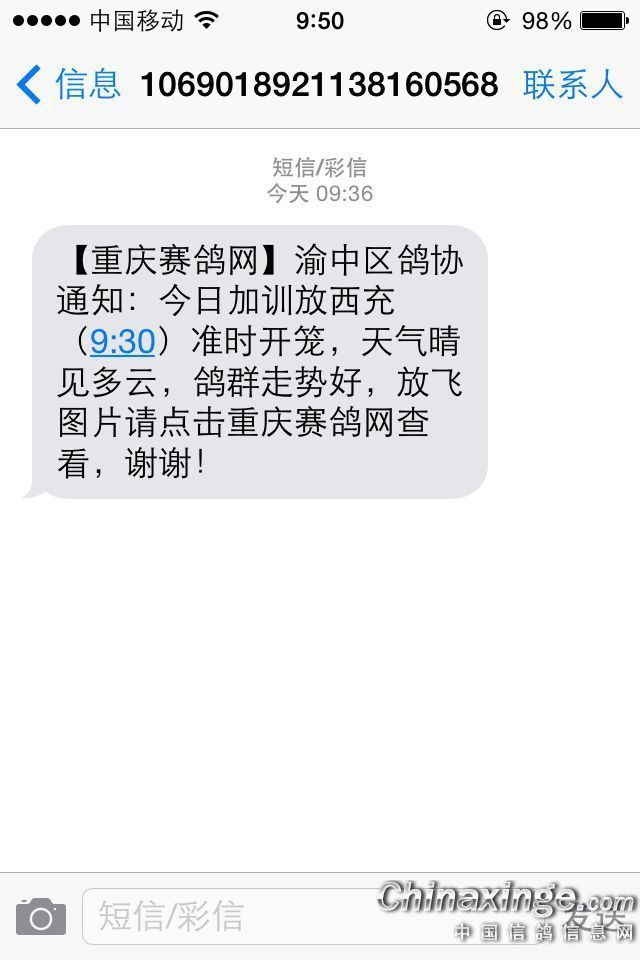Image resolution: width=640 pixels, height=960 pixels.
Task: Tap the 发送 send button
Action: [594, 916]
